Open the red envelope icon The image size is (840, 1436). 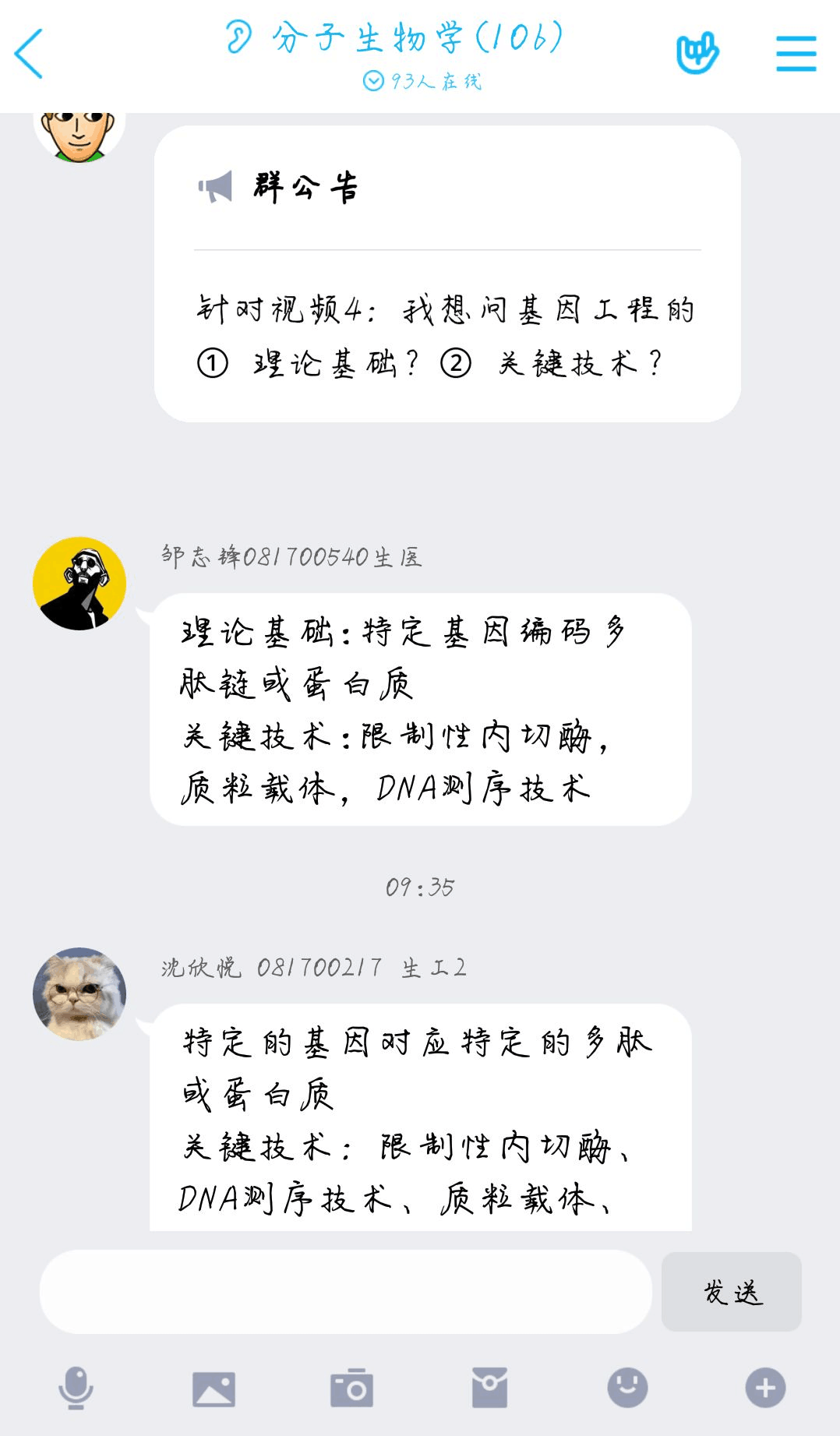click(489, 1388)
